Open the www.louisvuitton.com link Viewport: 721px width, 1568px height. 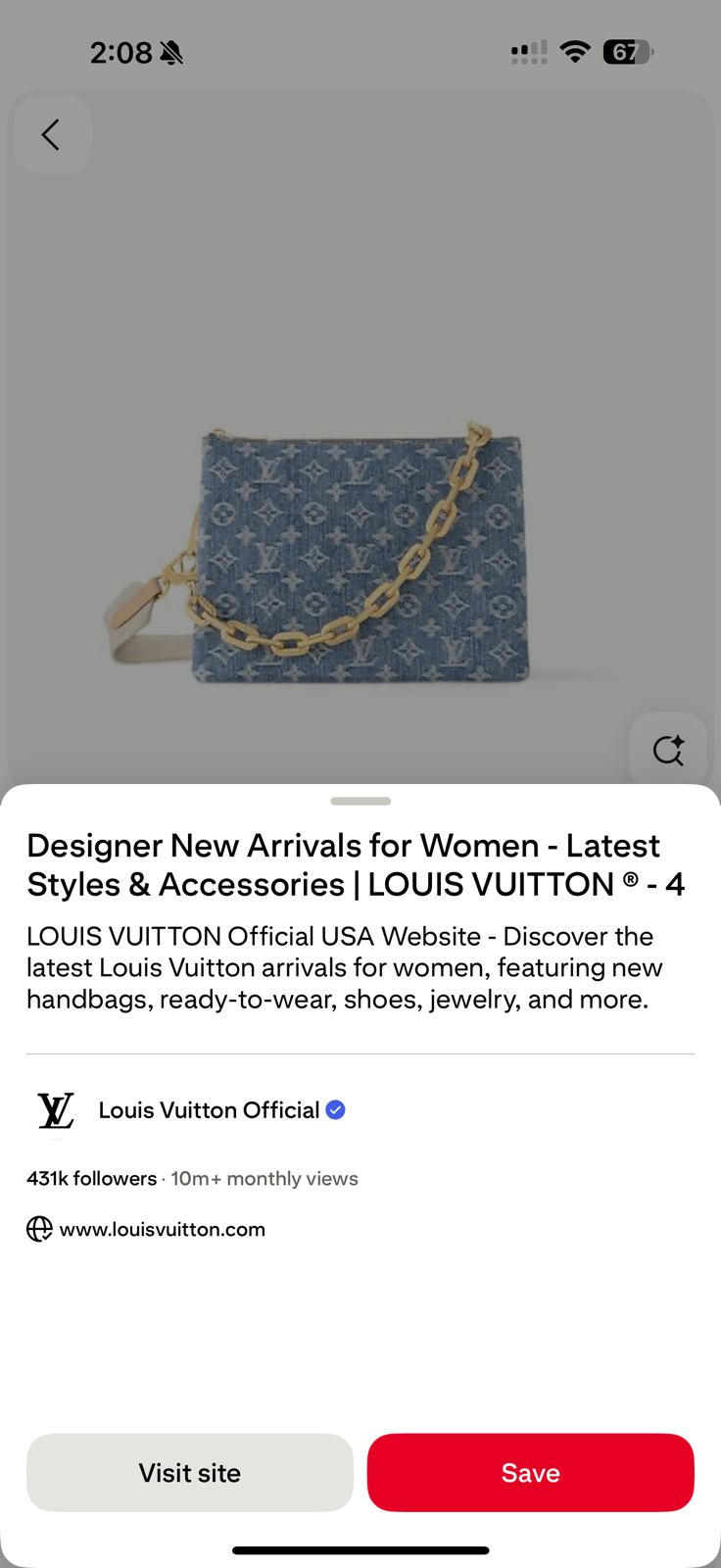click(162, 1229)
